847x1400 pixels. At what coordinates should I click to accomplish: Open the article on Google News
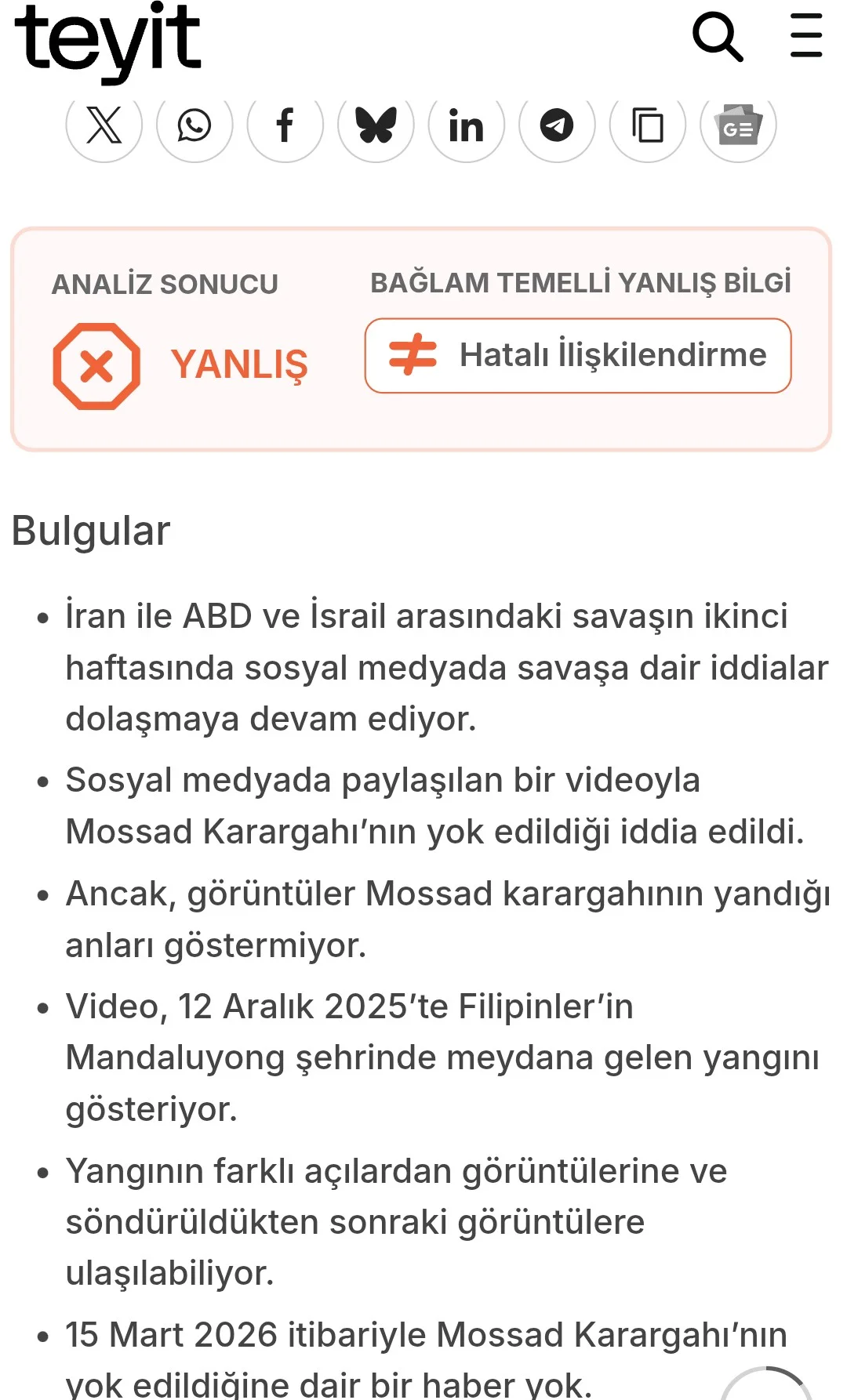(x=738, y=125)
